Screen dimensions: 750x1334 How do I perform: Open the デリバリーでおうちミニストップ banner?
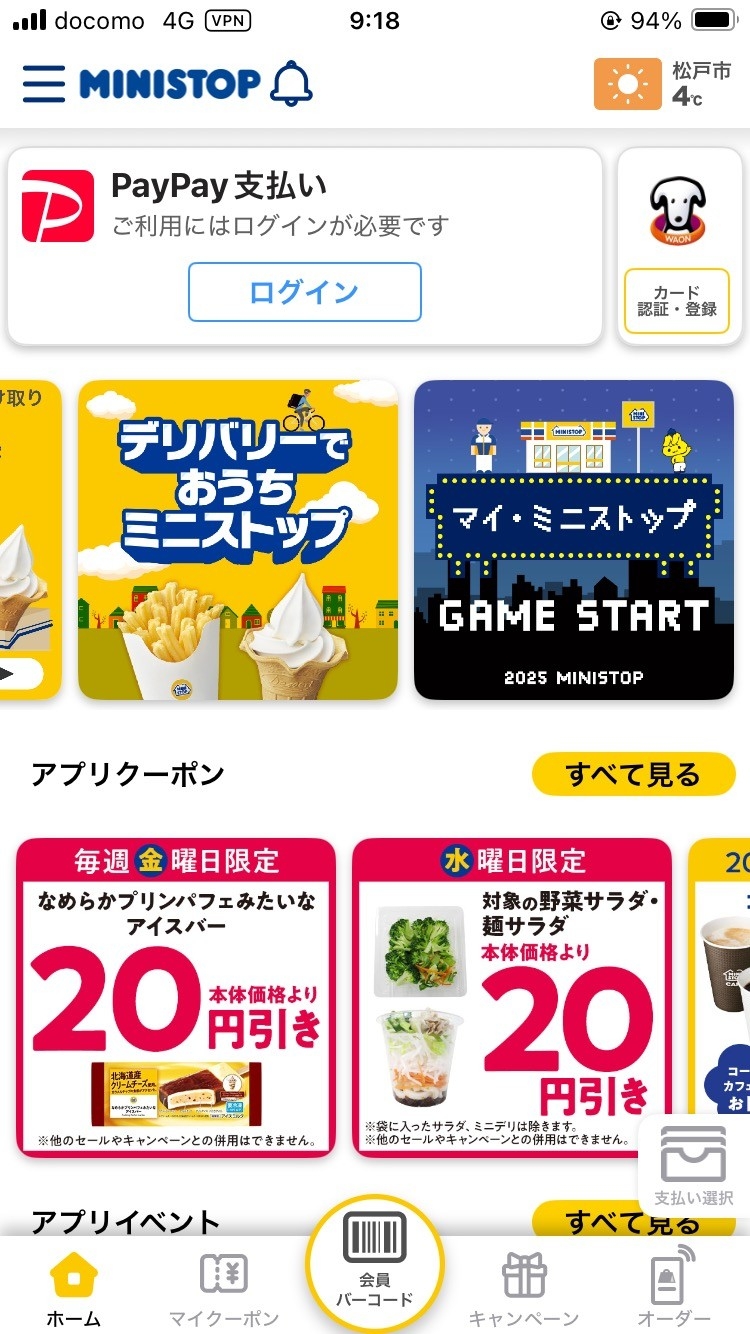(x=238, y=540)
